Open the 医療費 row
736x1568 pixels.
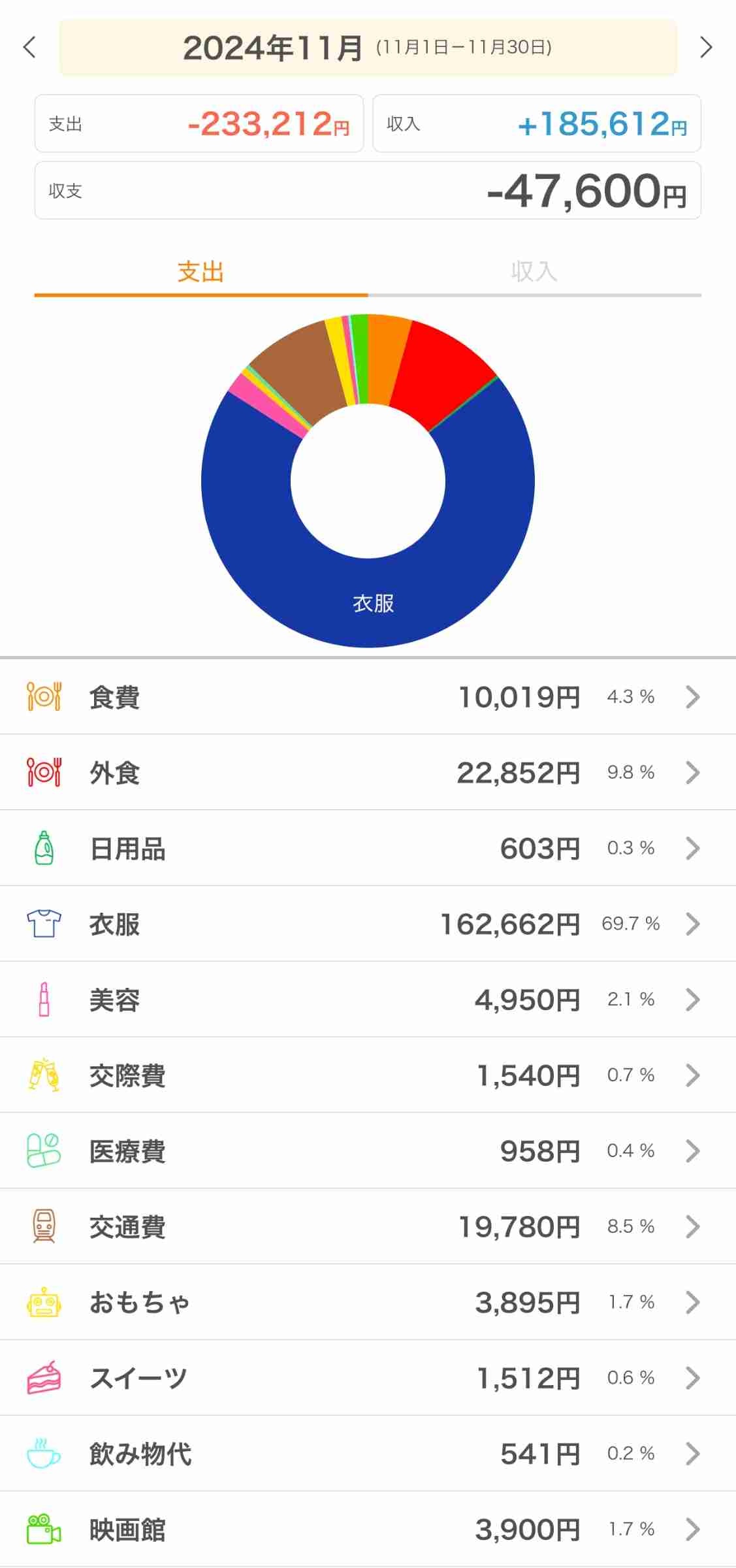coord(368,1151)
